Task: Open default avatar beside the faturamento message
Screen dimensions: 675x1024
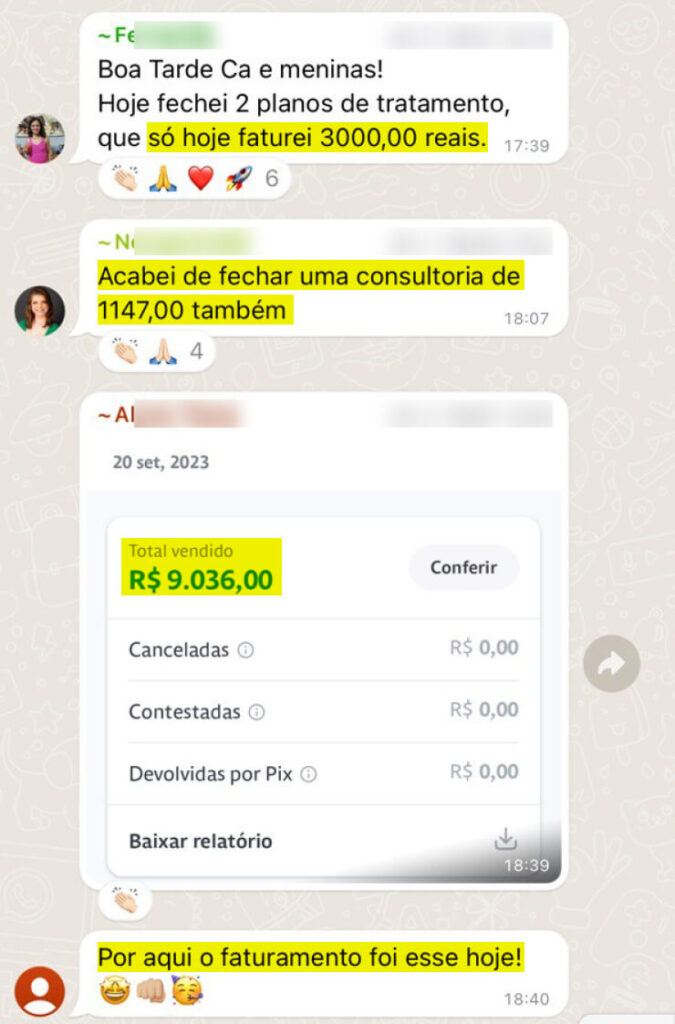Action: point(40,991)
